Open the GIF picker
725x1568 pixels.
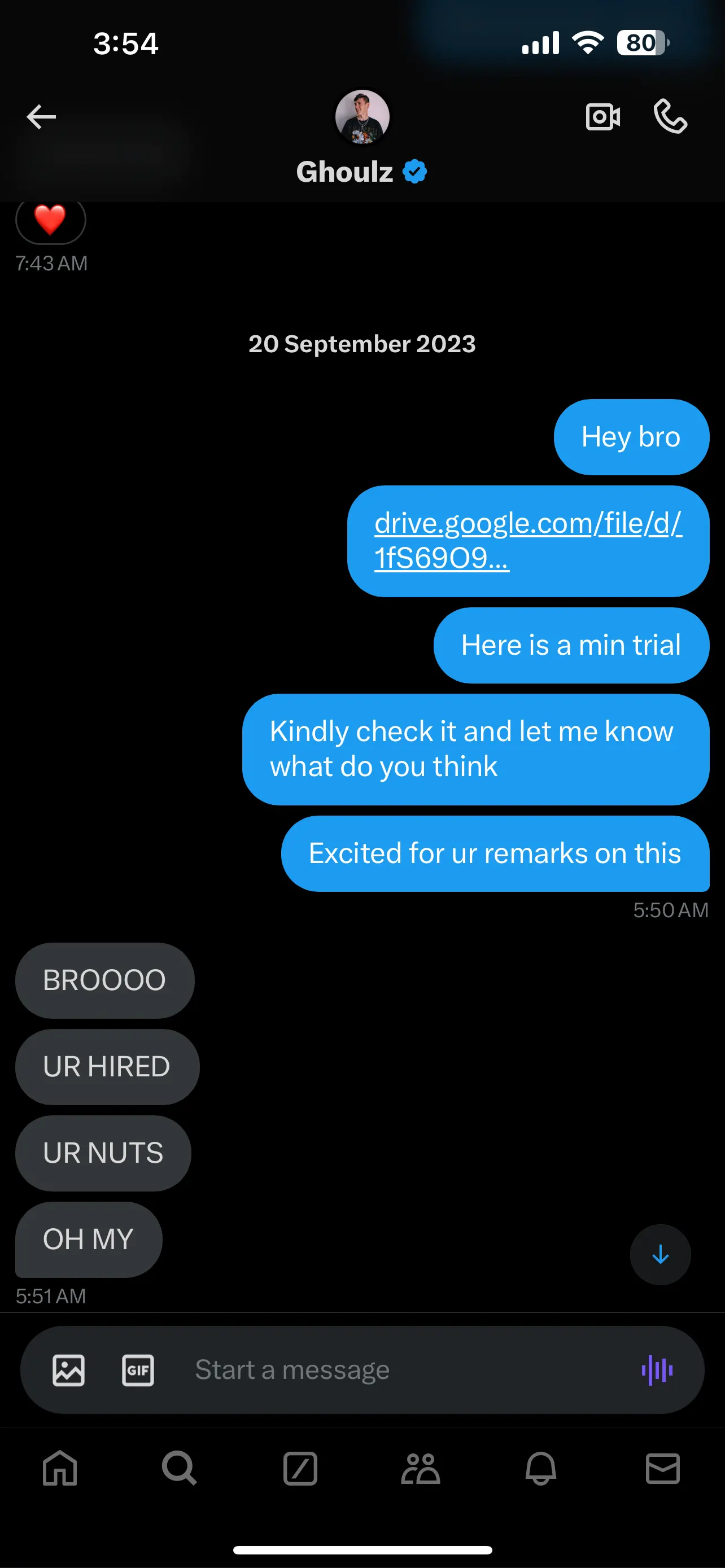[x=138, y=1370]
